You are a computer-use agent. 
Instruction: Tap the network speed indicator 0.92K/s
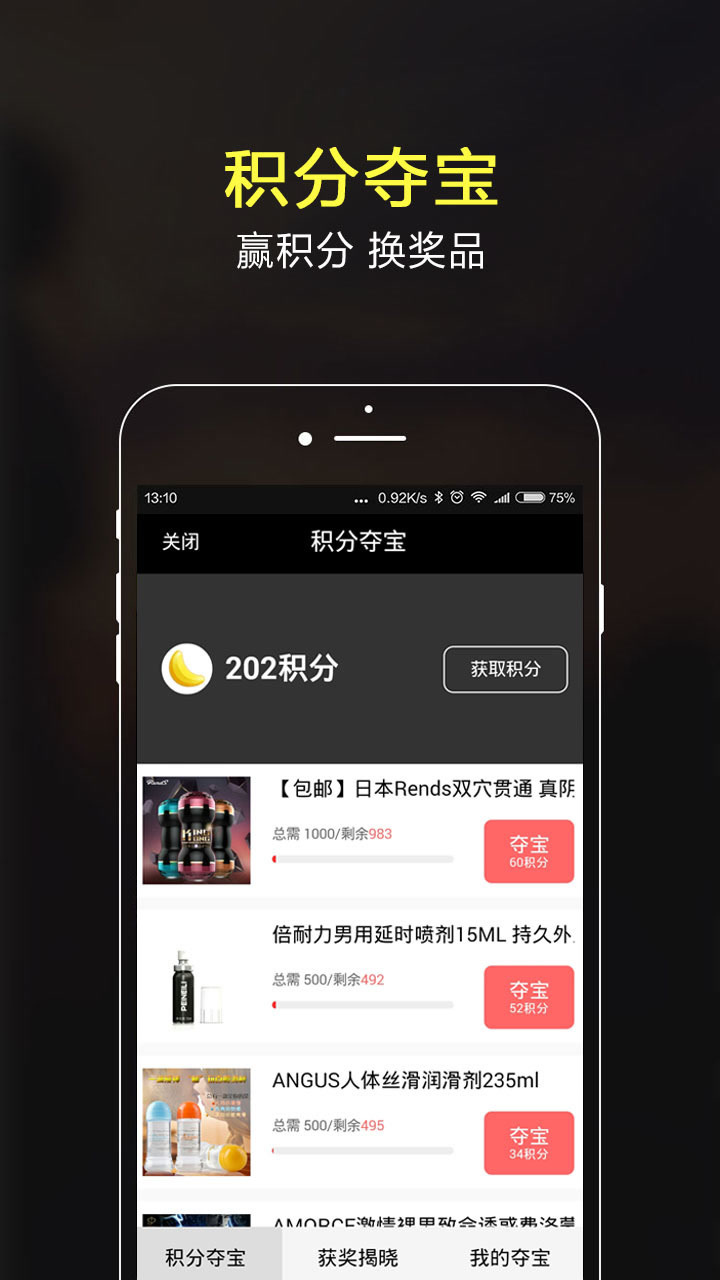tap(401, 496)
